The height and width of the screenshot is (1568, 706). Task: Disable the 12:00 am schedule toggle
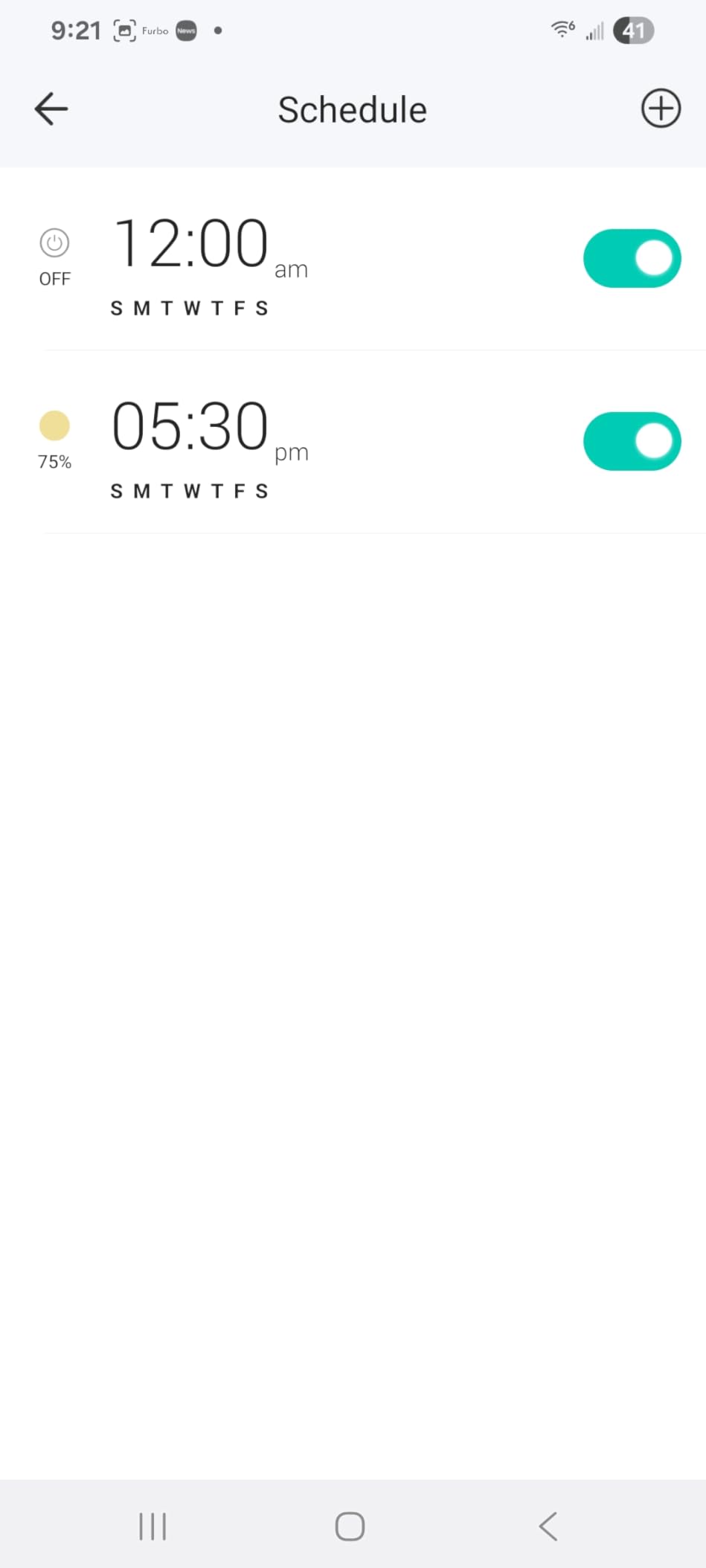click(632, 257)
